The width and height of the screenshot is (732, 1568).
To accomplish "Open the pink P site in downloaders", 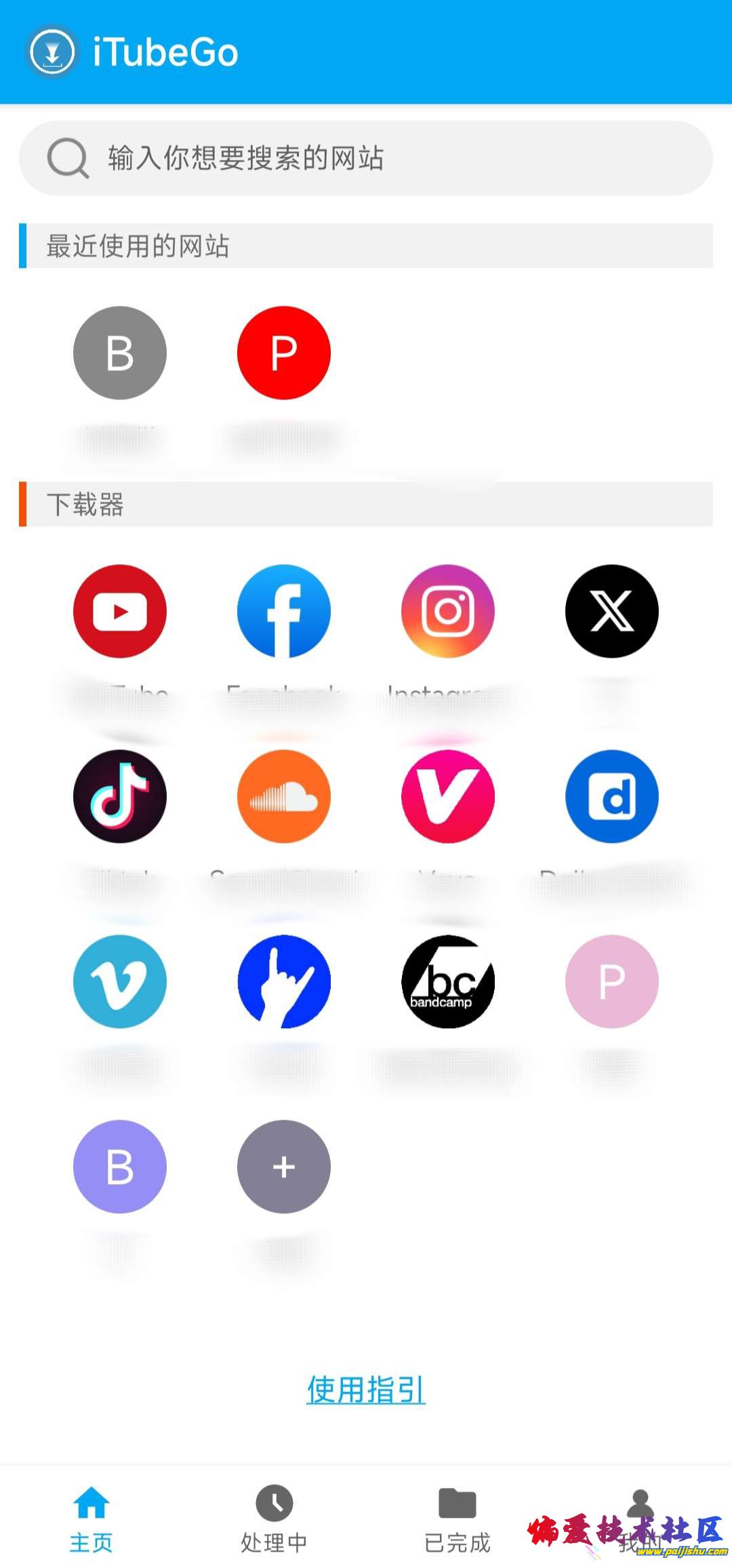I will click(612, 981).
